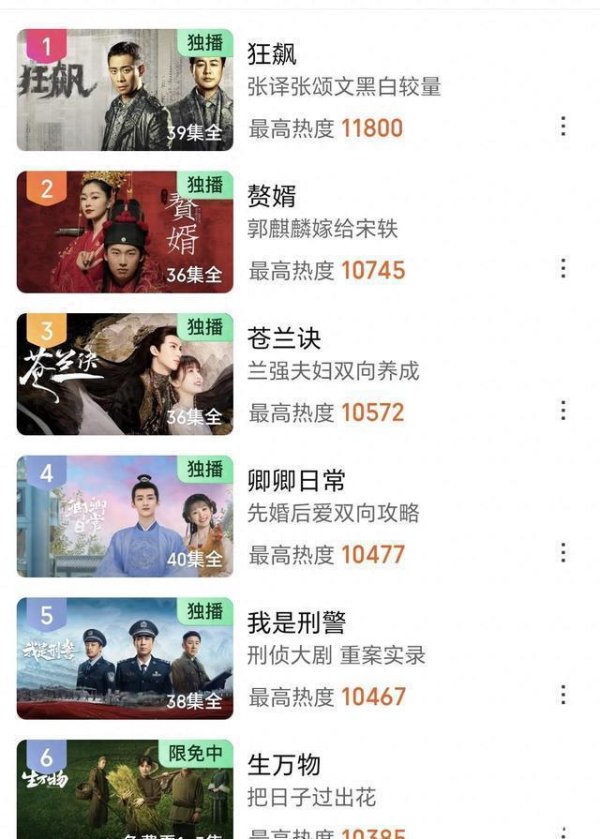Open 卿卿日常 from the ranking list
600x839 pixels.
pyautogui.click(x=125, y=516)
